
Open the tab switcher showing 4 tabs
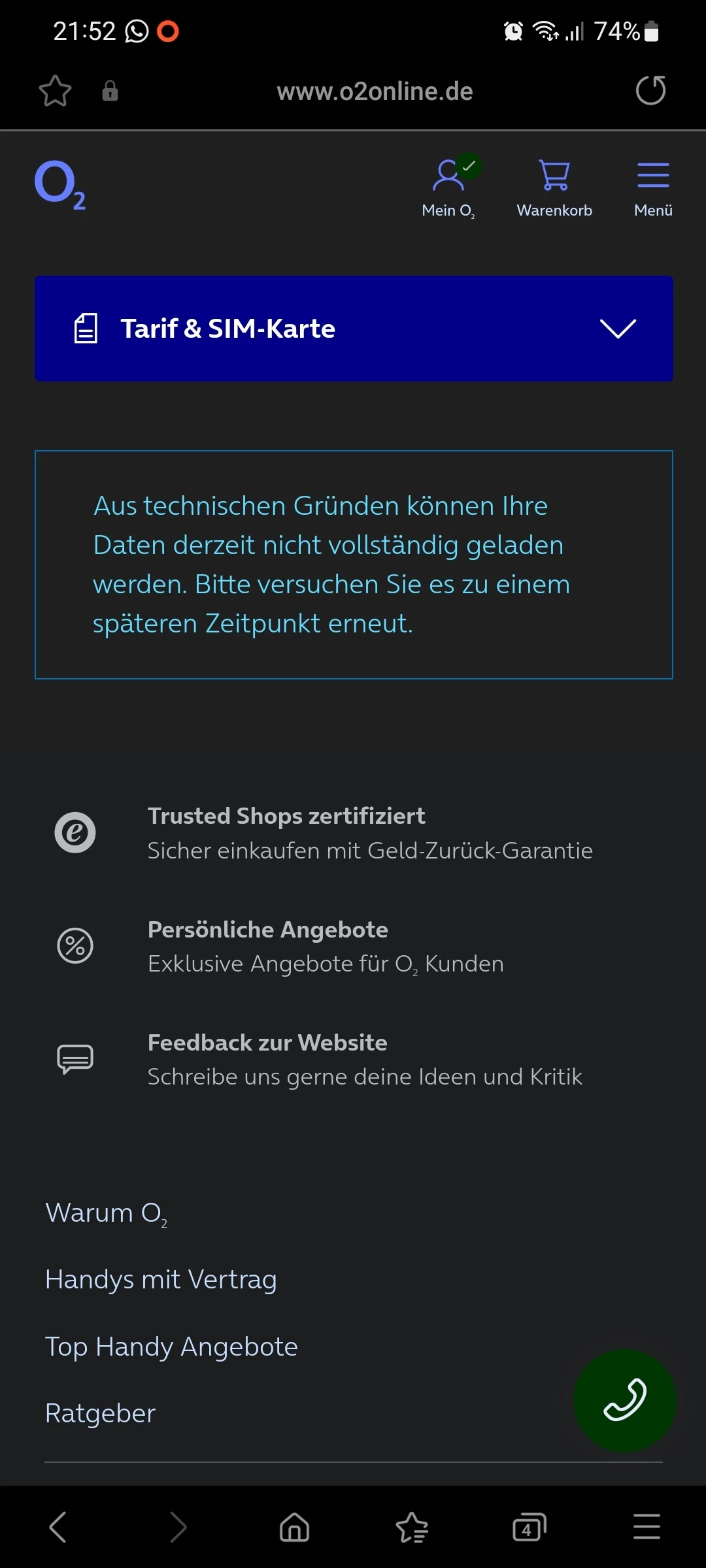pyautogui.click(x=528, y=1527)
